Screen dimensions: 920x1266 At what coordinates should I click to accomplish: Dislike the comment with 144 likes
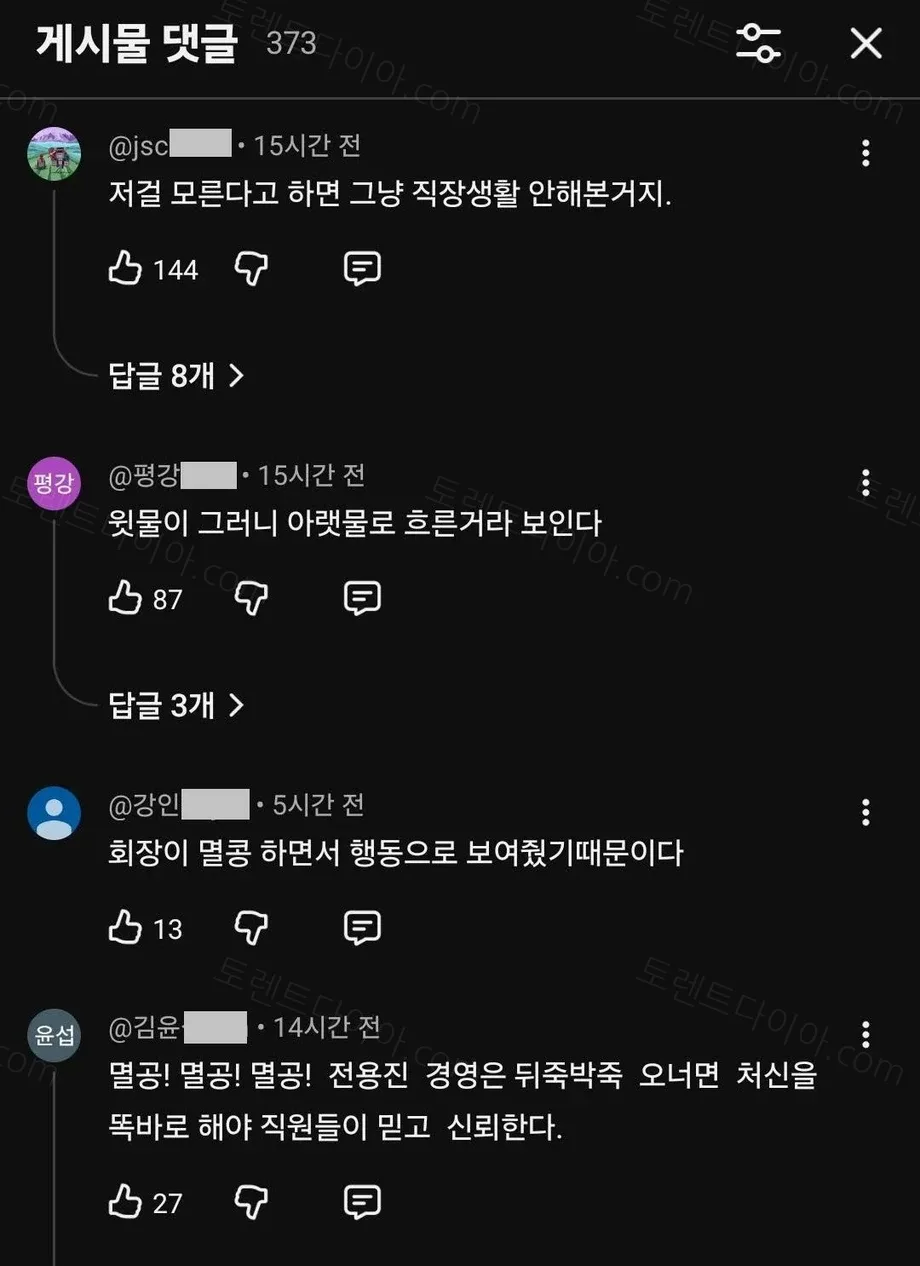click(x=251, y=269)
